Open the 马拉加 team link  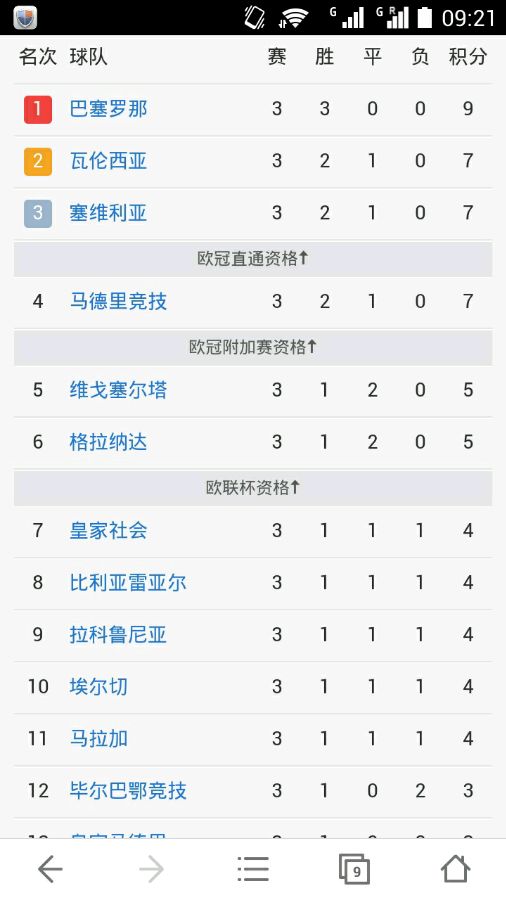click(99, 739)
